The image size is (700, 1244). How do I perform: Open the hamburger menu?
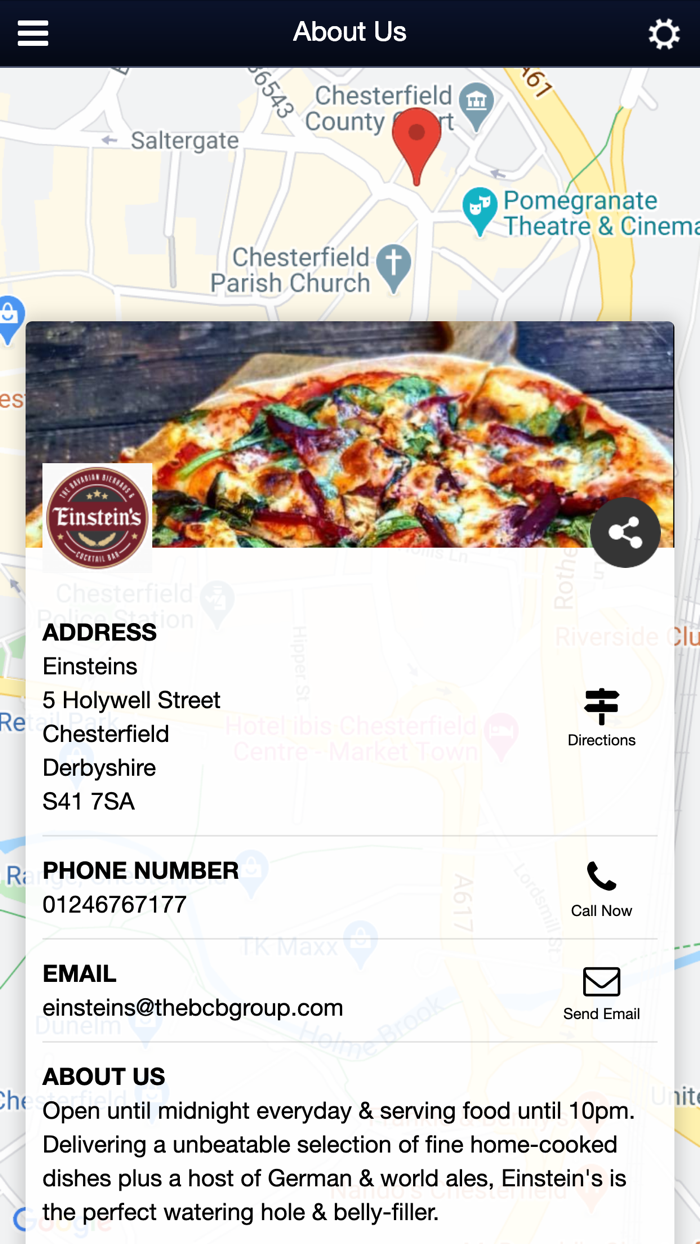click(x=33, y=33)
